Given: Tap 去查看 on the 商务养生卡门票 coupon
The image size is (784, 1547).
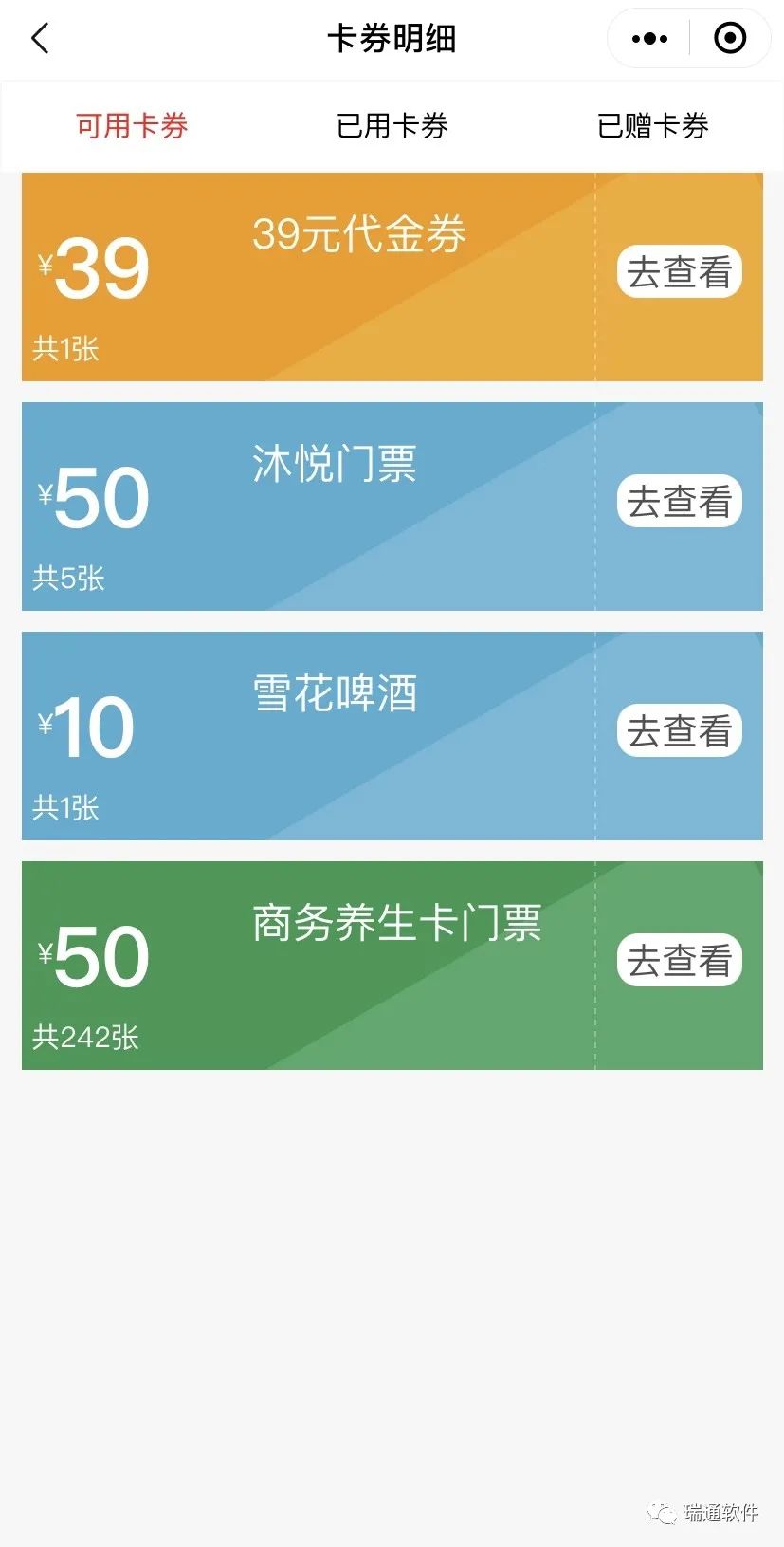Looking at the screenshot, I should tap(679, 960).
